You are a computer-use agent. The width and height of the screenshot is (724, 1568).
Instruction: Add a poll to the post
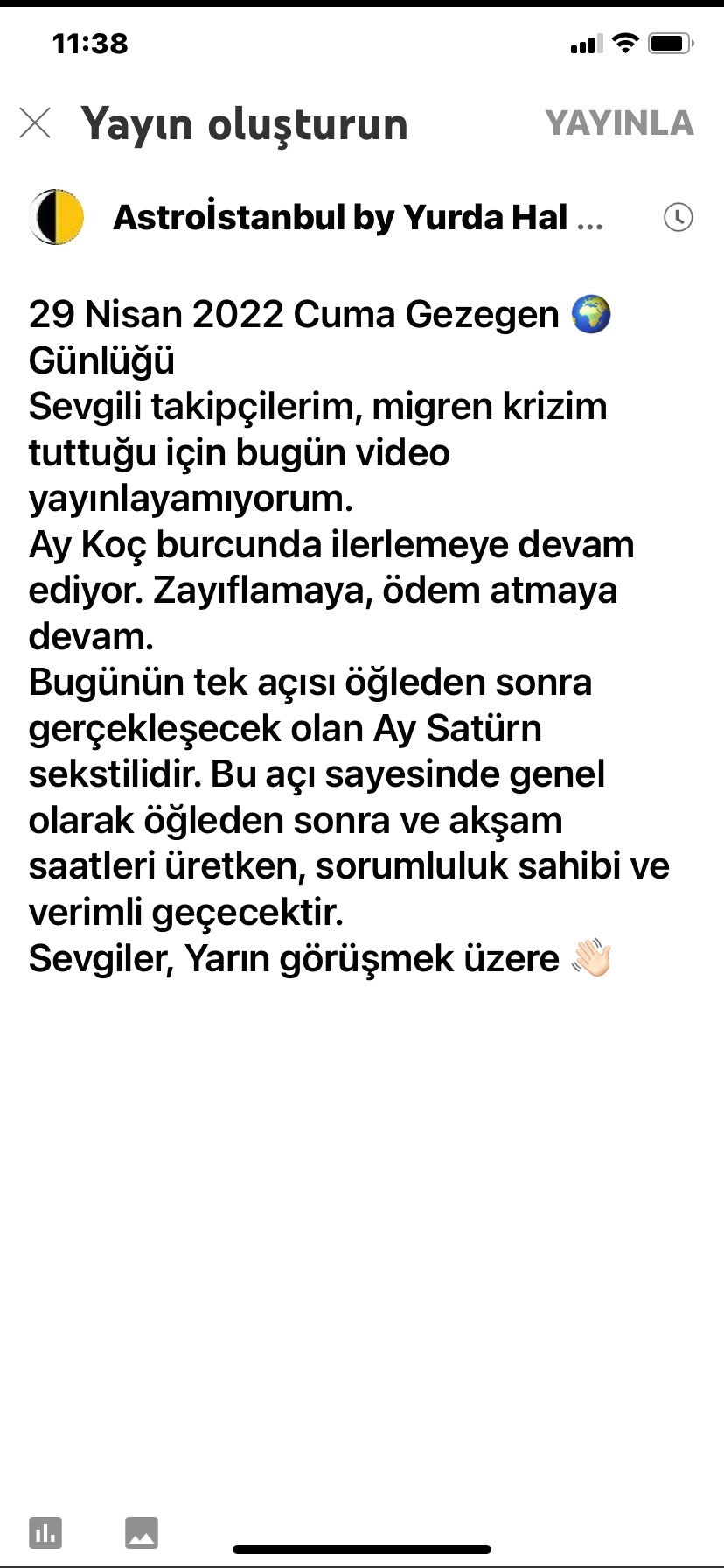tap(45, 1532)
